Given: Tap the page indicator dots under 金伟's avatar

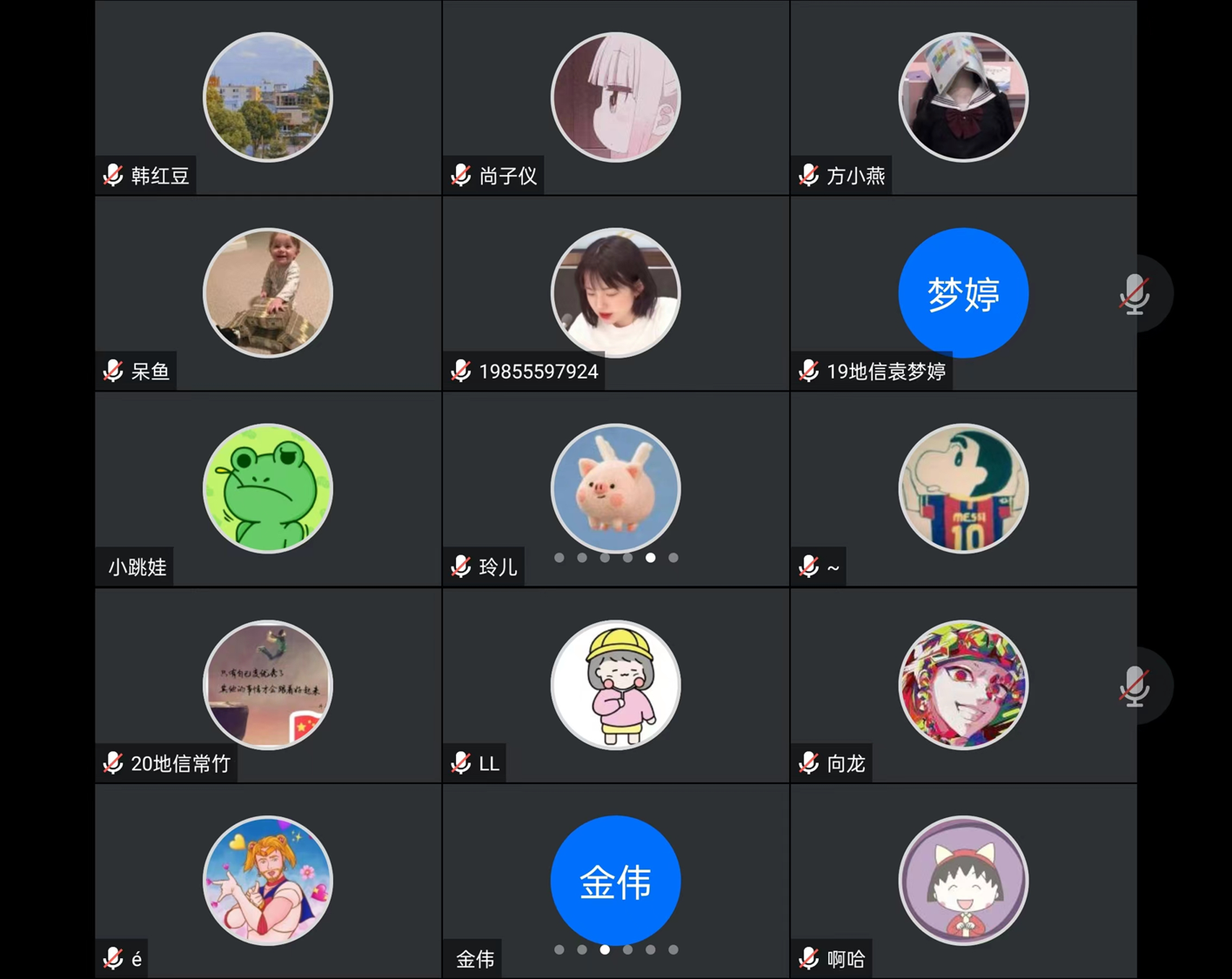Looking at the screenshot, I should coord(616,949).
